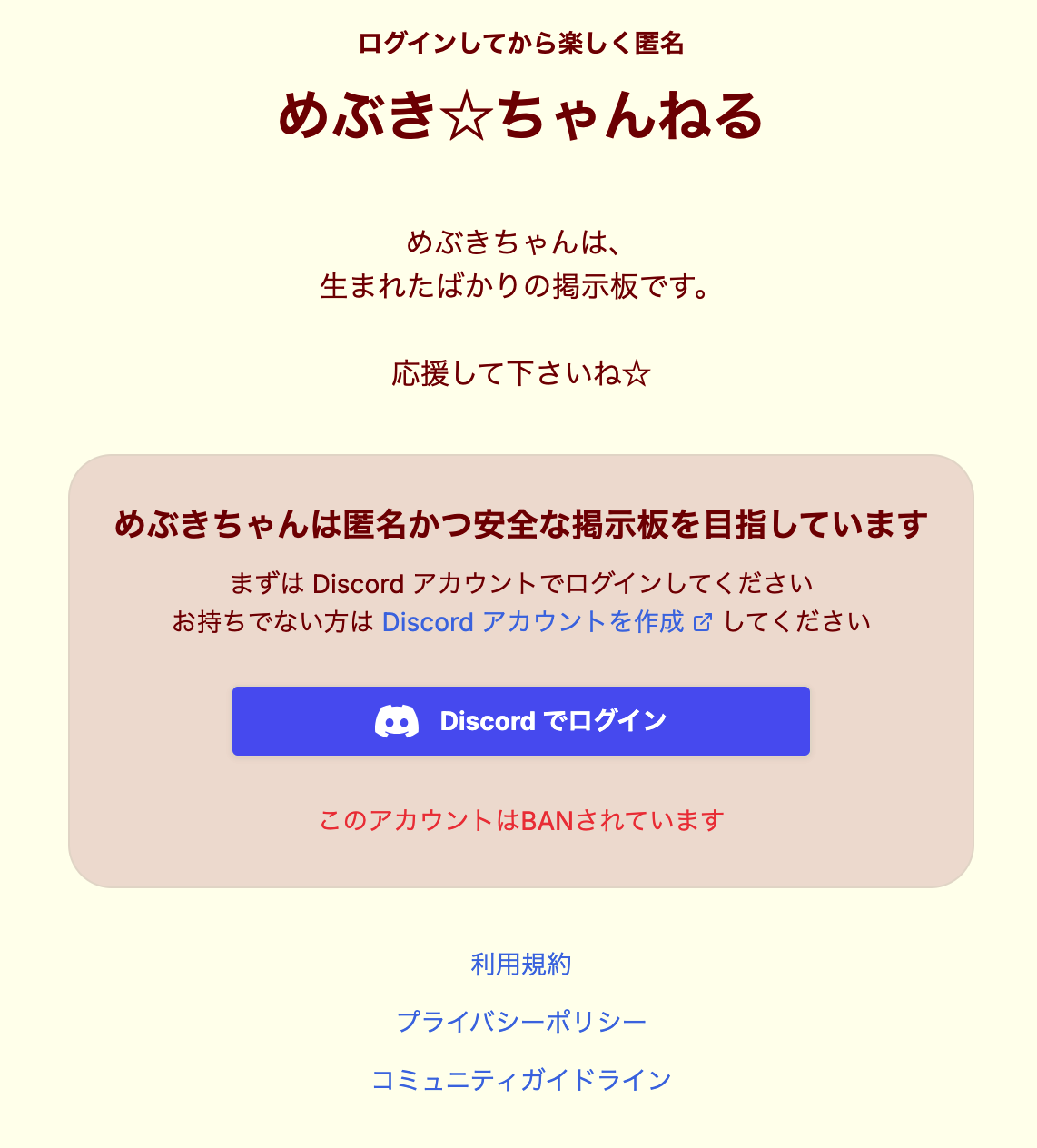The height and width of the screenshot is (1148, 1037).
Task: Tap the Discord でログイン button
Action: point(520,721)
